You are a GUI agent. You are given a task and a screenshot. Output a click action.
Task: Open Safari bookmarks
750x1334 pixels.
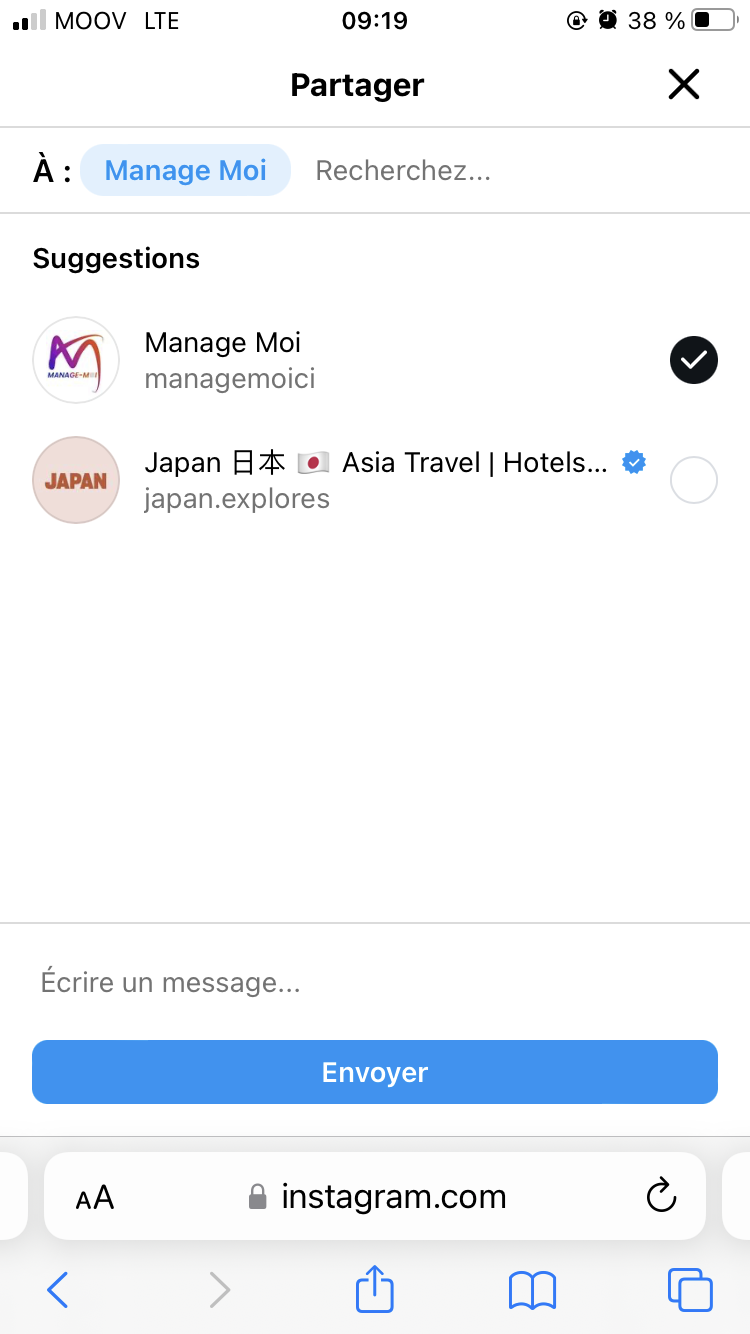(532, 1290)
